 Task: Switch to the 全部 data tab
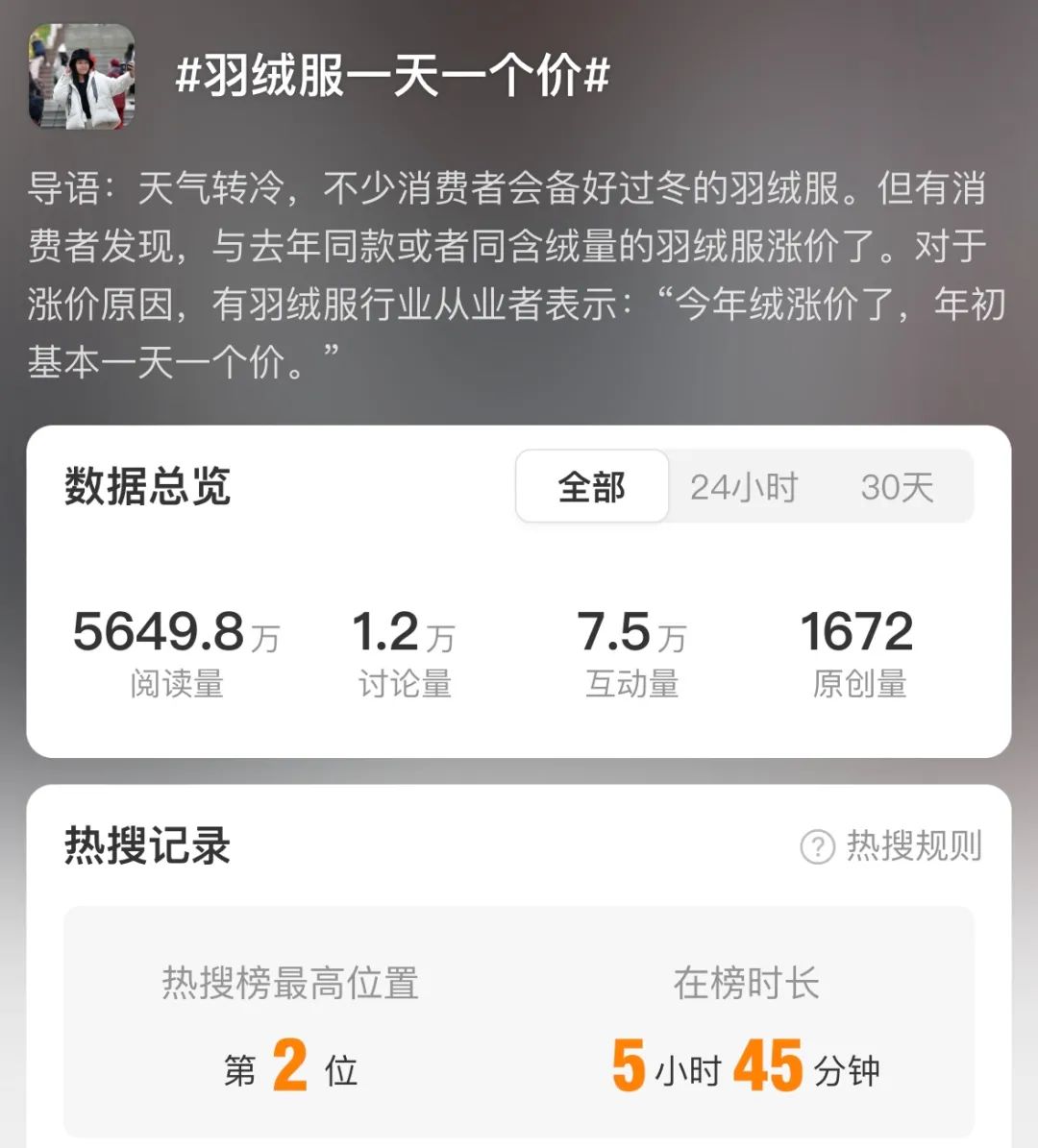pos(592,487)
